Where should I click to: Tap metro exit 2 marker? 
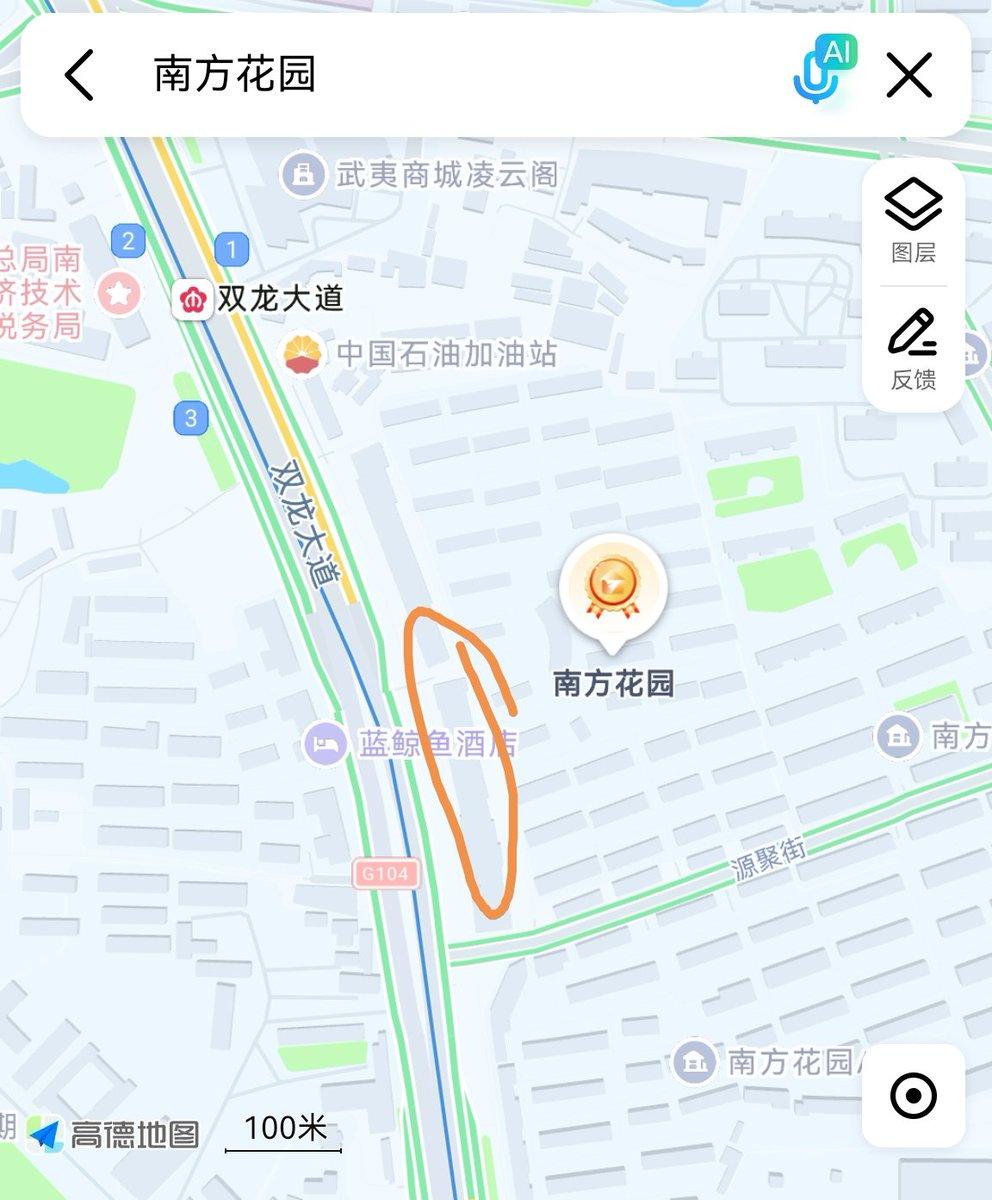126,239
